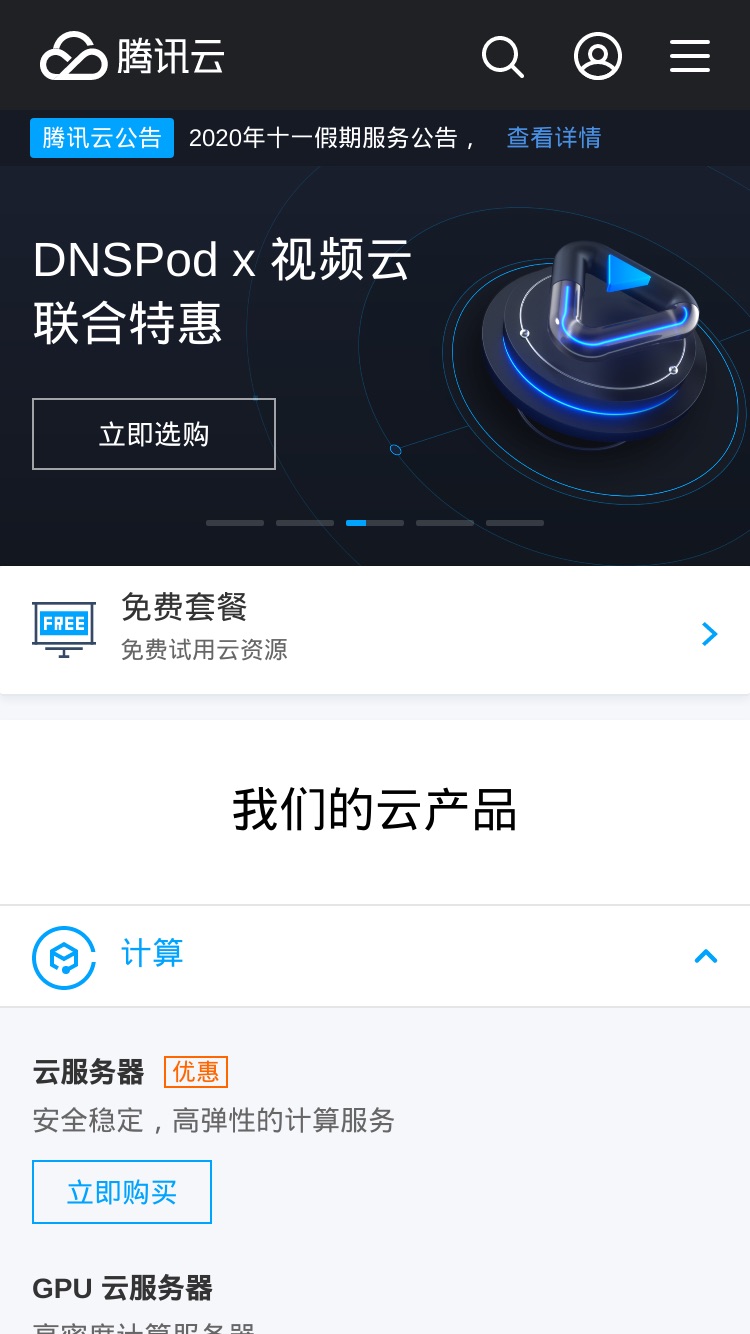Open the GPU 云服务器 product entry
Viewport: 750px width, 1334px height.
coord(122,1288)
